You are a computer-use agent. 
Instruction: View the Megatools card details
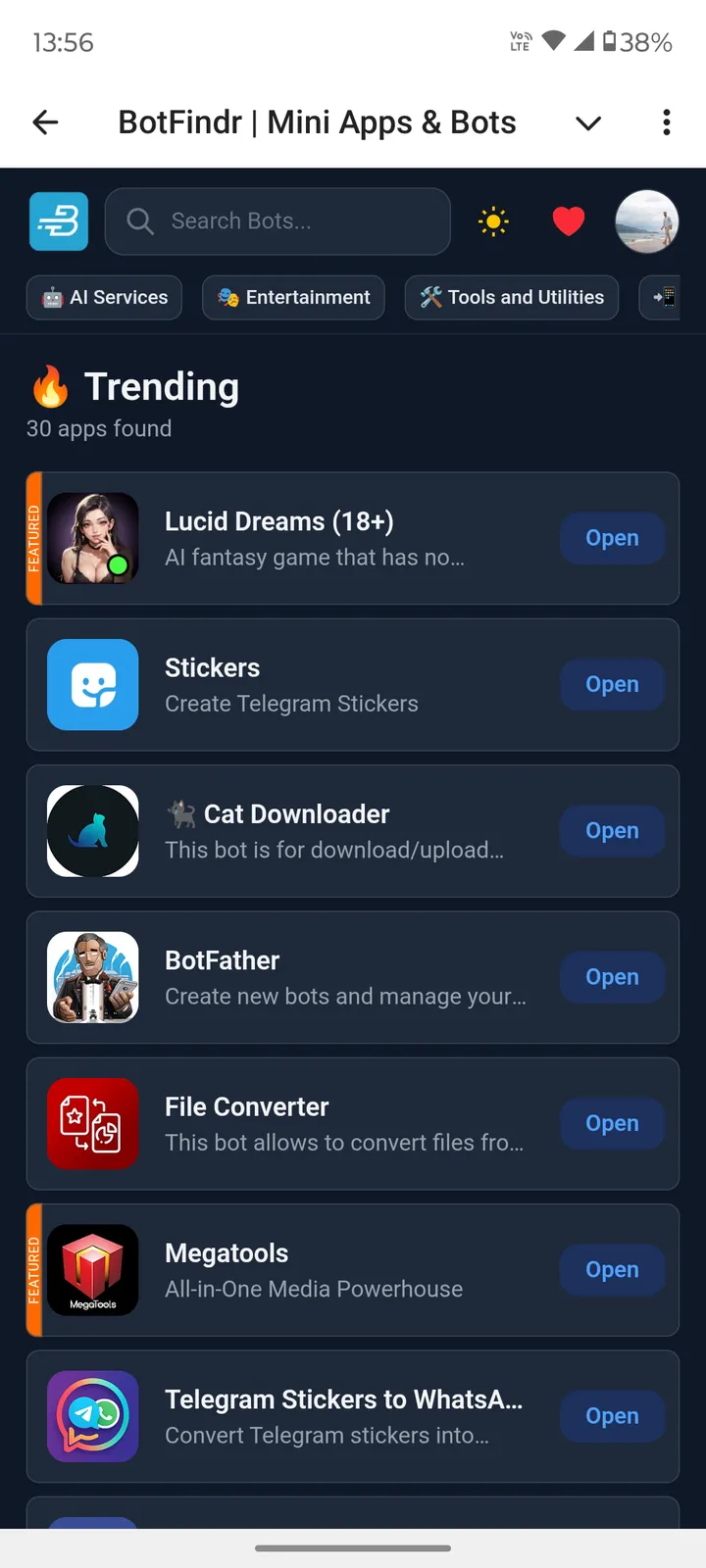(x=314, y=1270)
